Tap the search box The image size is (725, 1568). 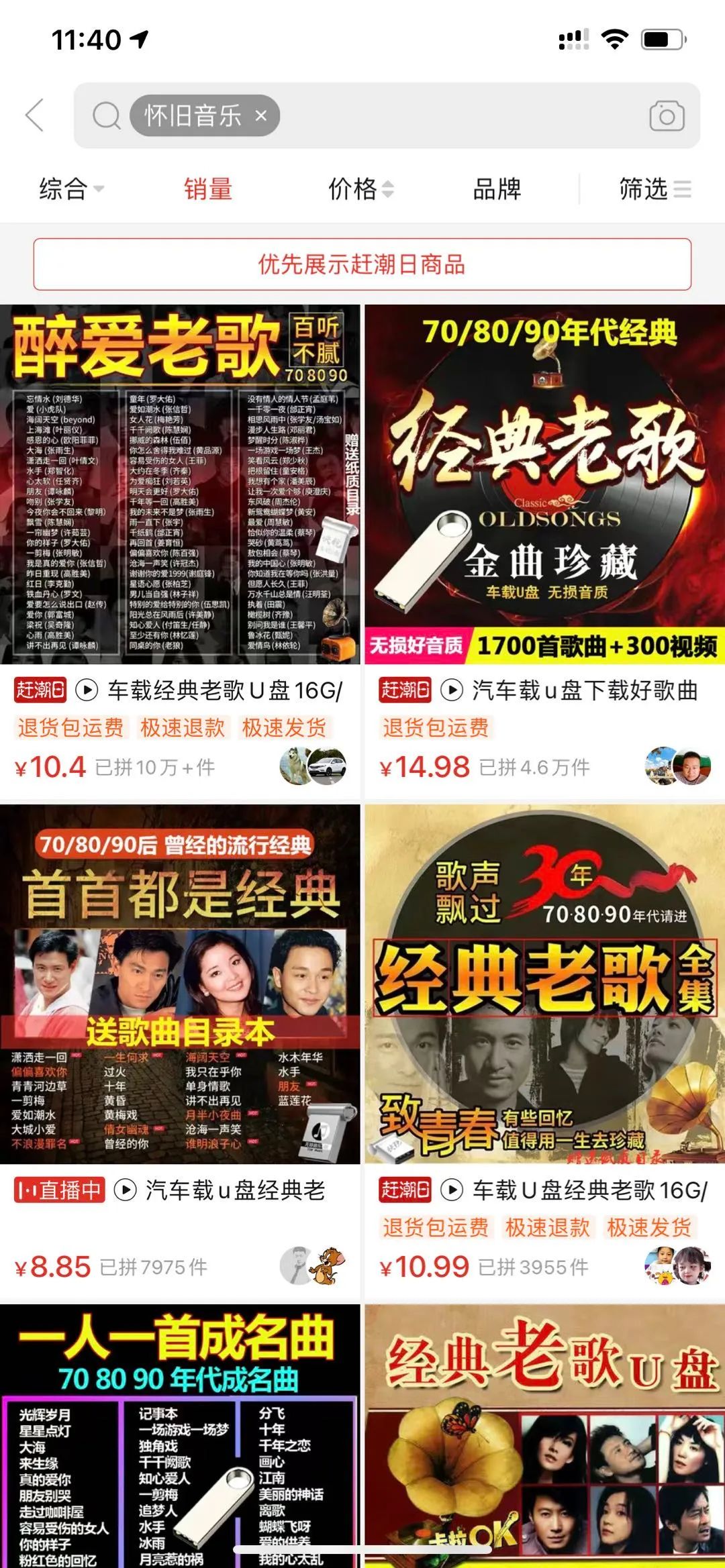pos(456,116)
